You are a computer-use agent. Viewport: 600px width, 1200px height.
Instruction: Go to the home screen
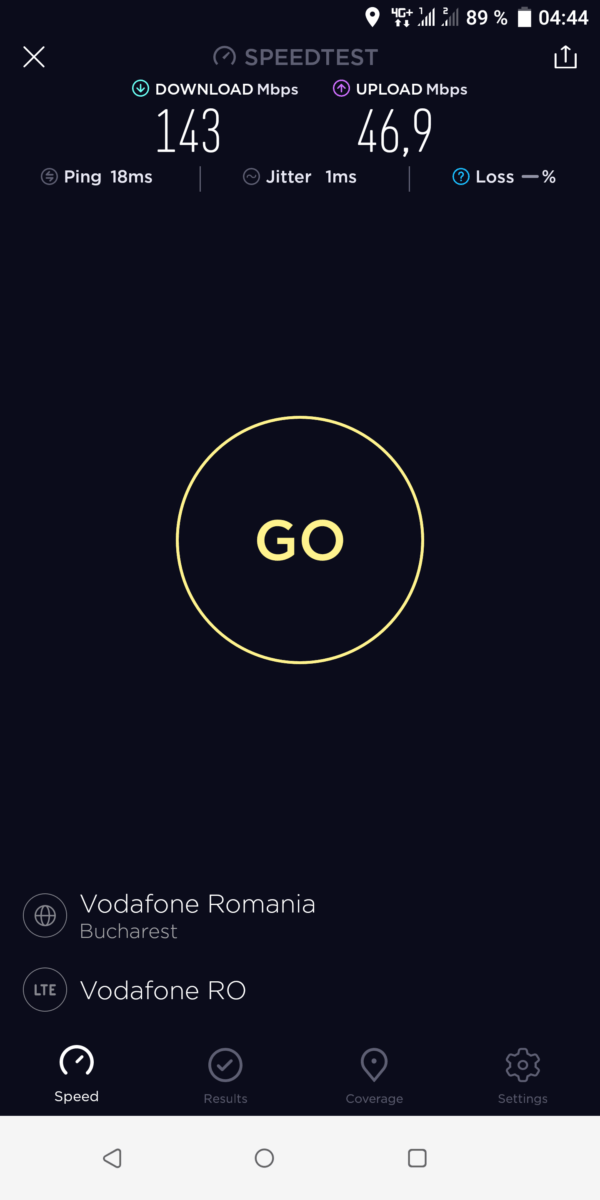[x=264, y=1158]
